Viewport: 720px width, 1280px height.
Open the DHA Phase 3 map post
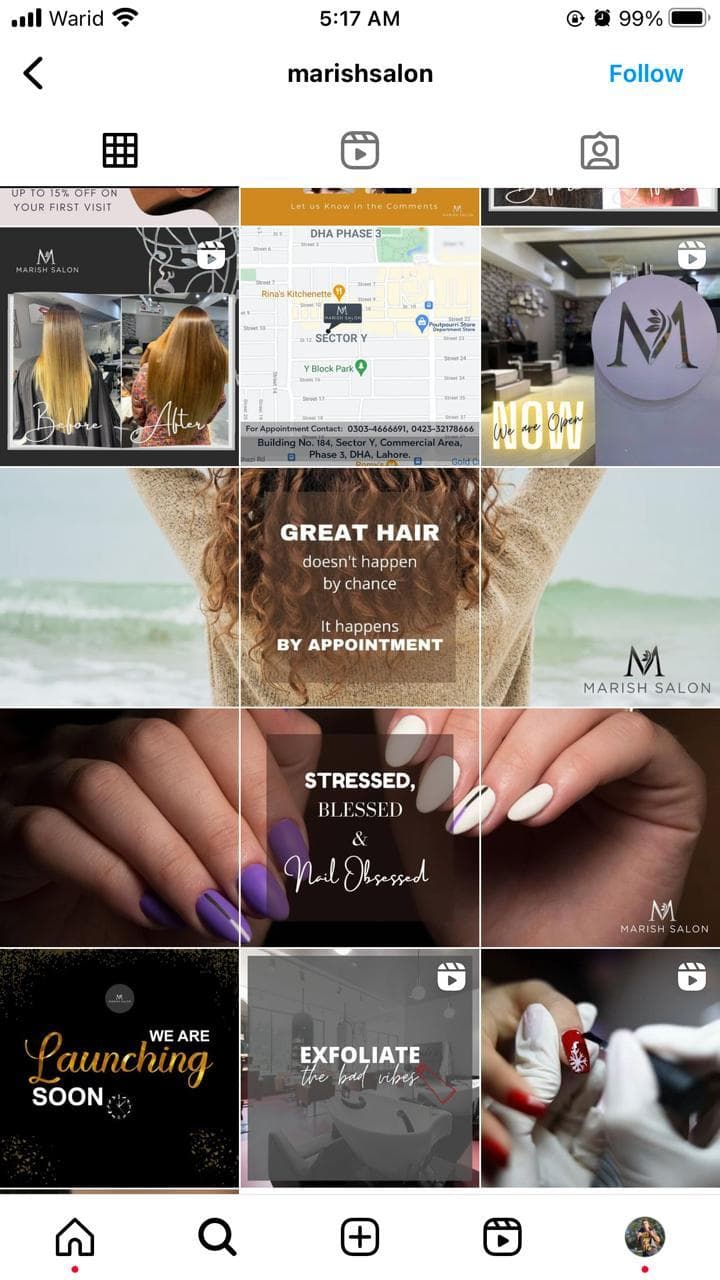click(360, 346)
